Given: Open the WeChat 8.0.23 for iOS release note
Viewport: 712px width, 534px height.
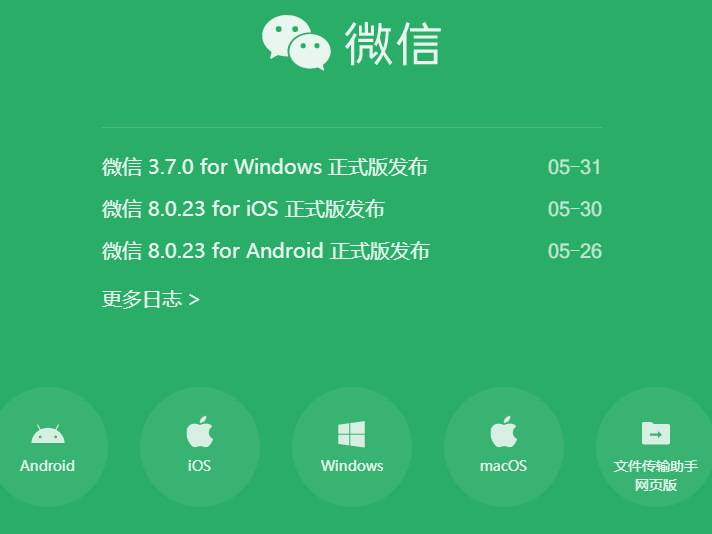Looking at the screenshot, I should (243, 209).
